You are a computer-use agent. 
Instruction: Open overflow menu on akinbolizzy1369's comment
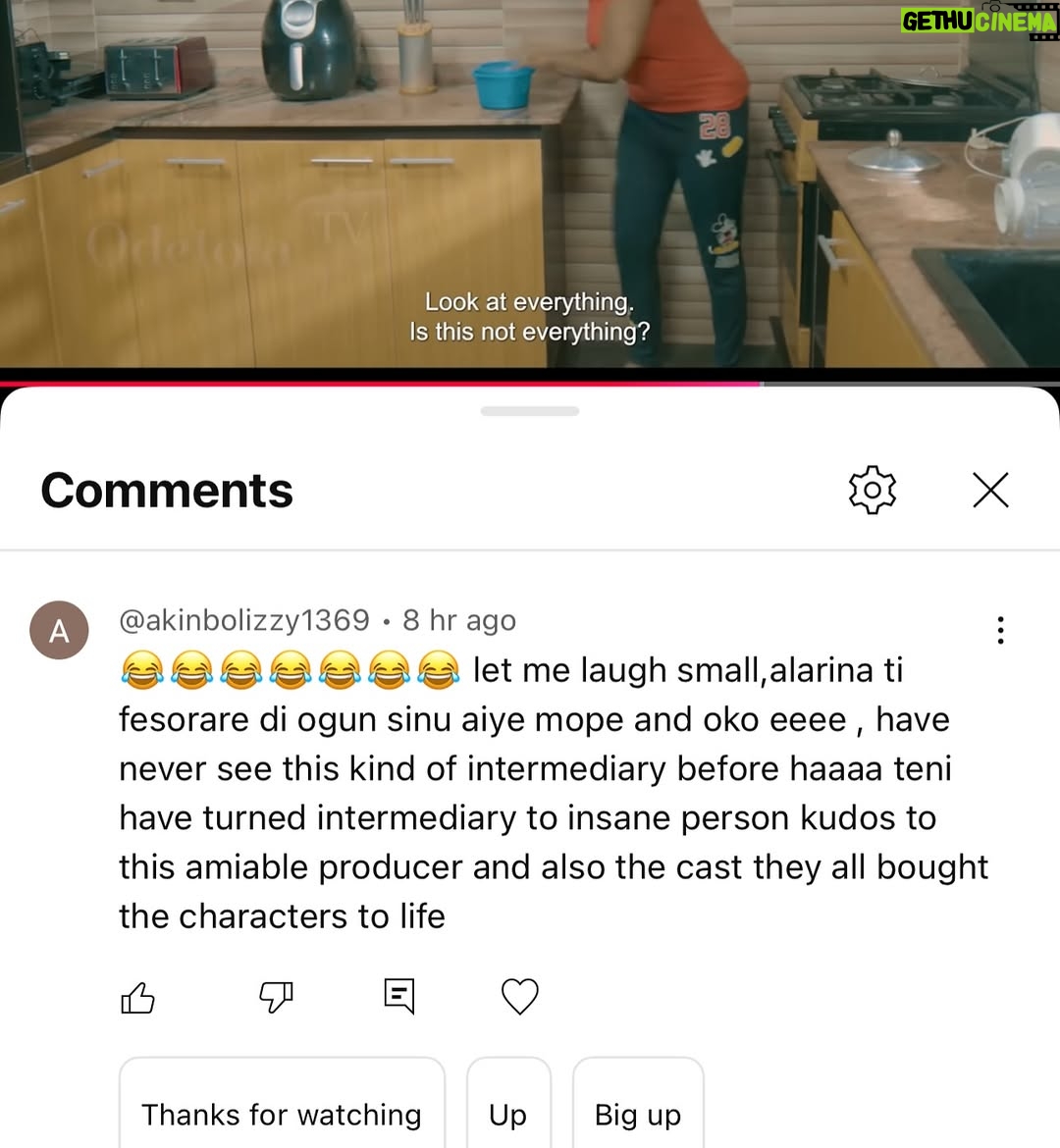point(1000,630)
